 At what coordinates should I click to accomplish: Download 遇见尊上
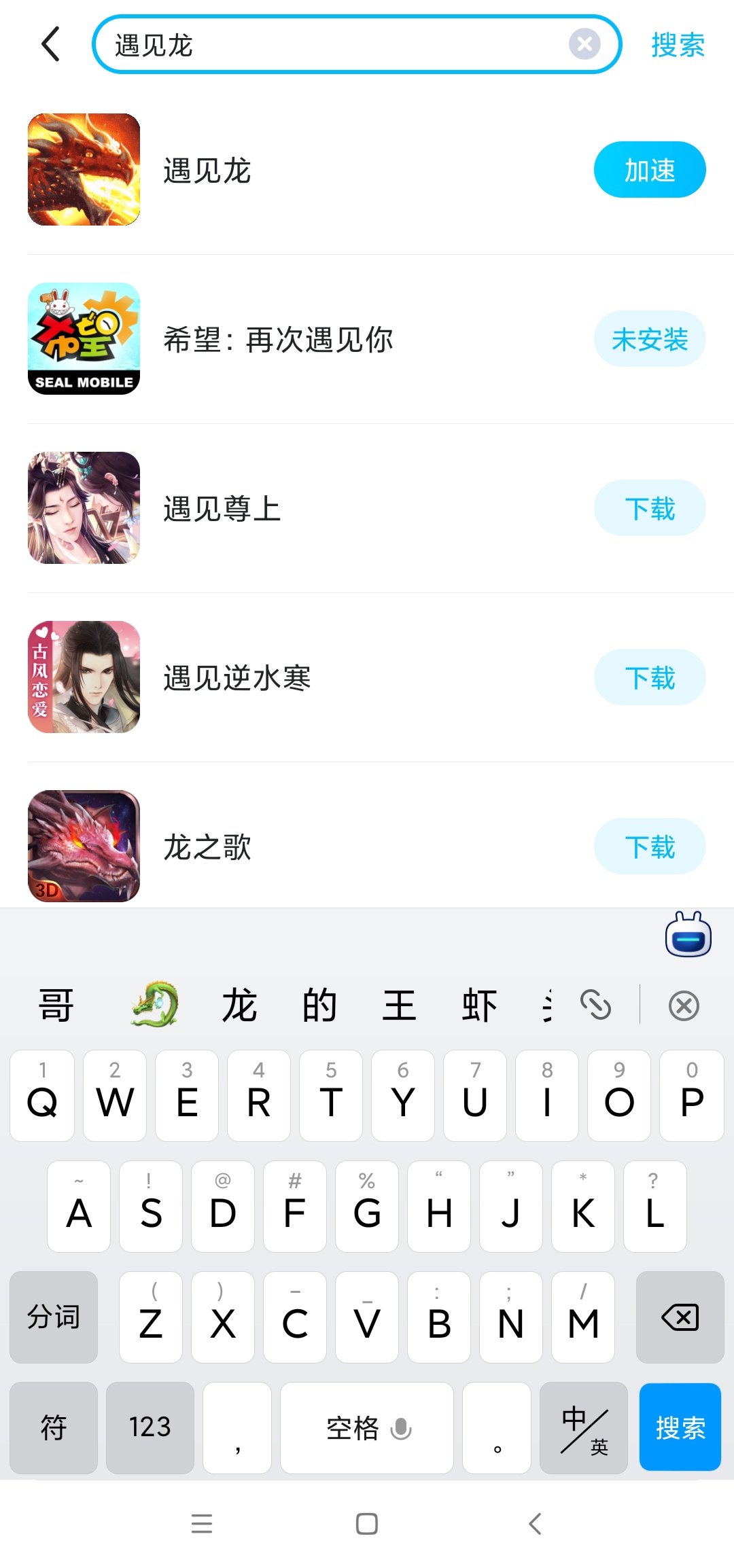pyautogui.click(x=649, y=508)
